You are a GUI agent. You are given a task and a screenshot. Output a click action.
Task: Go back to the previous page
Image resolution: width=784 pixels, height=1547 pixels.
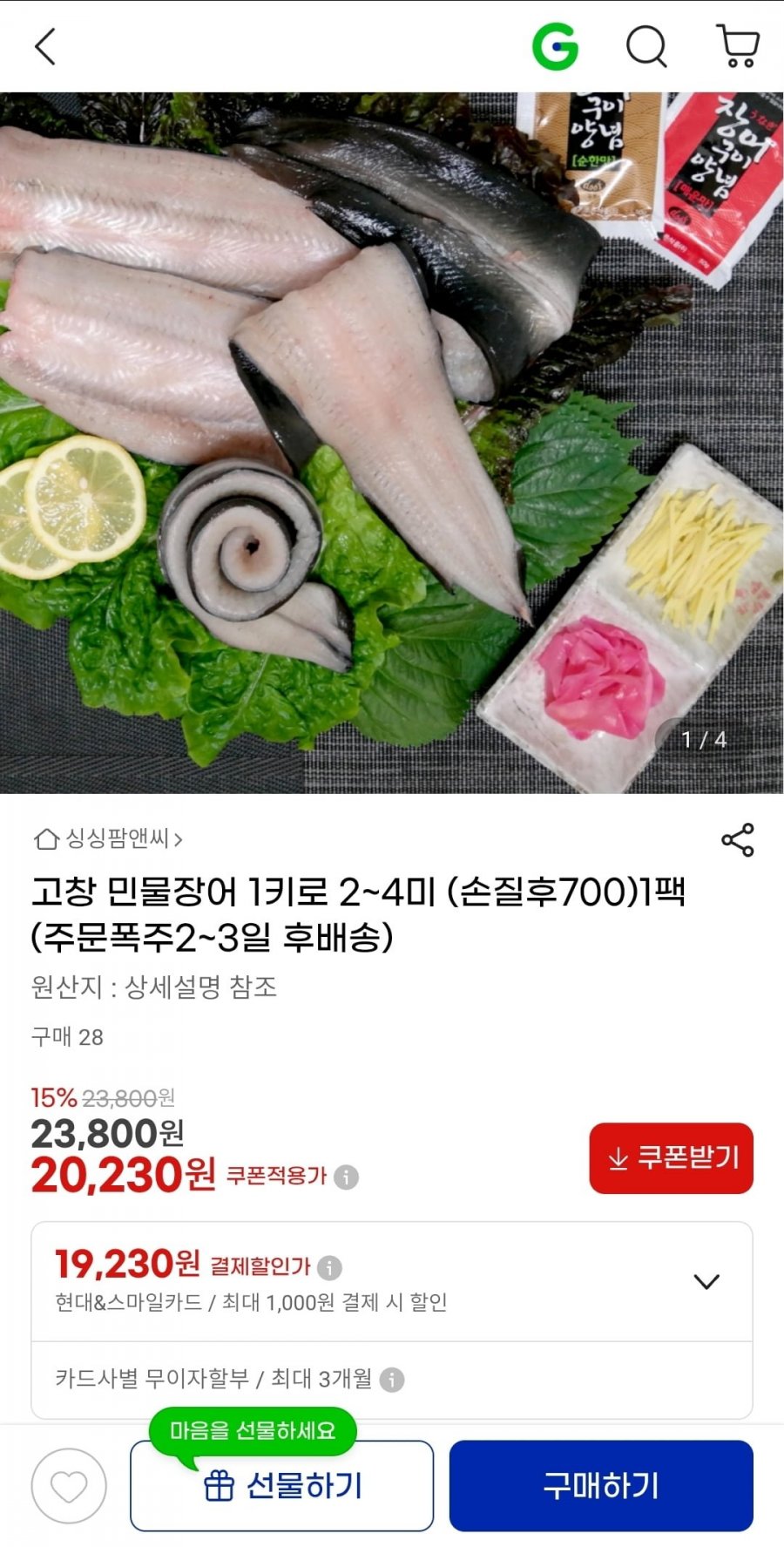45,46
